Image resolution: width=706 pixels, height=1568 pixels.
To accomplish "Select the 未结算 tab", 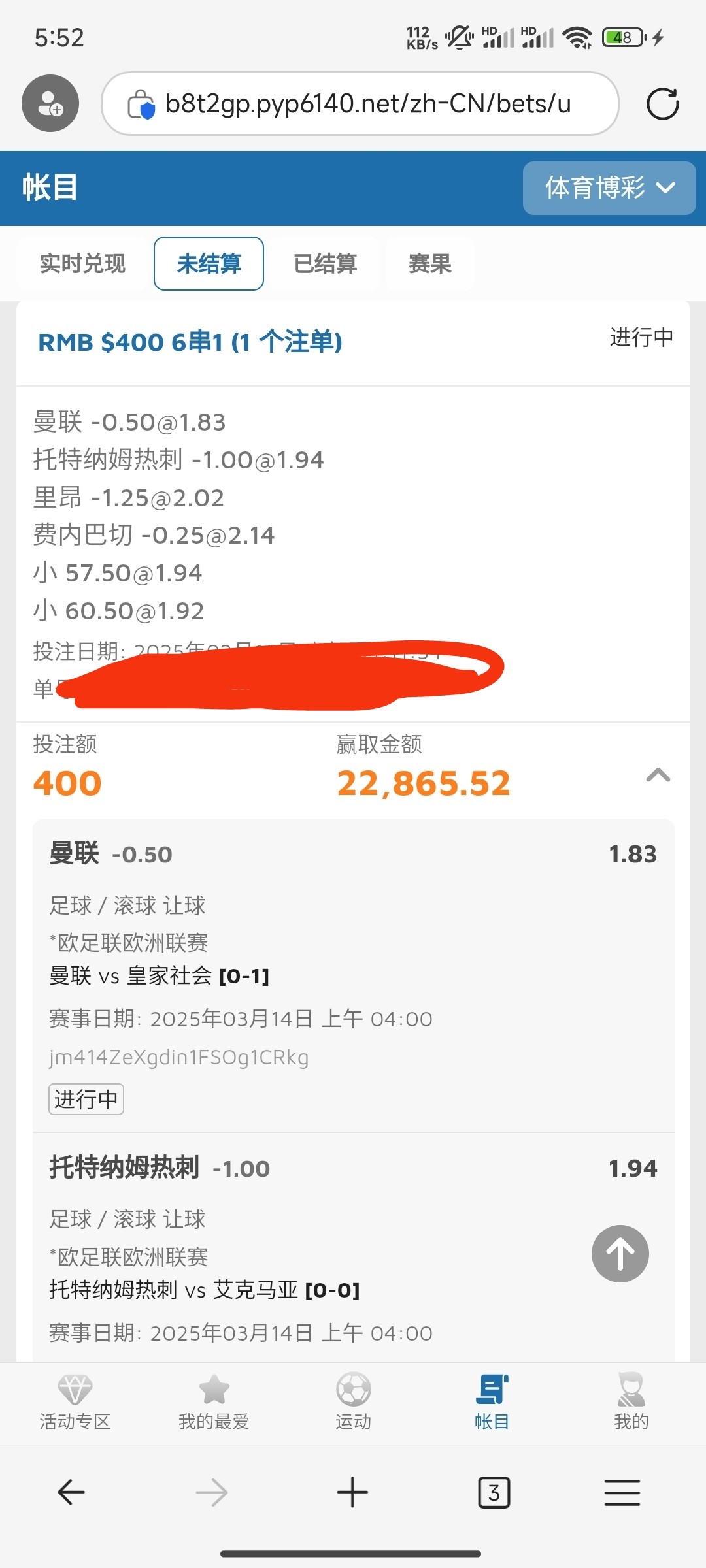I will [209, 264].
